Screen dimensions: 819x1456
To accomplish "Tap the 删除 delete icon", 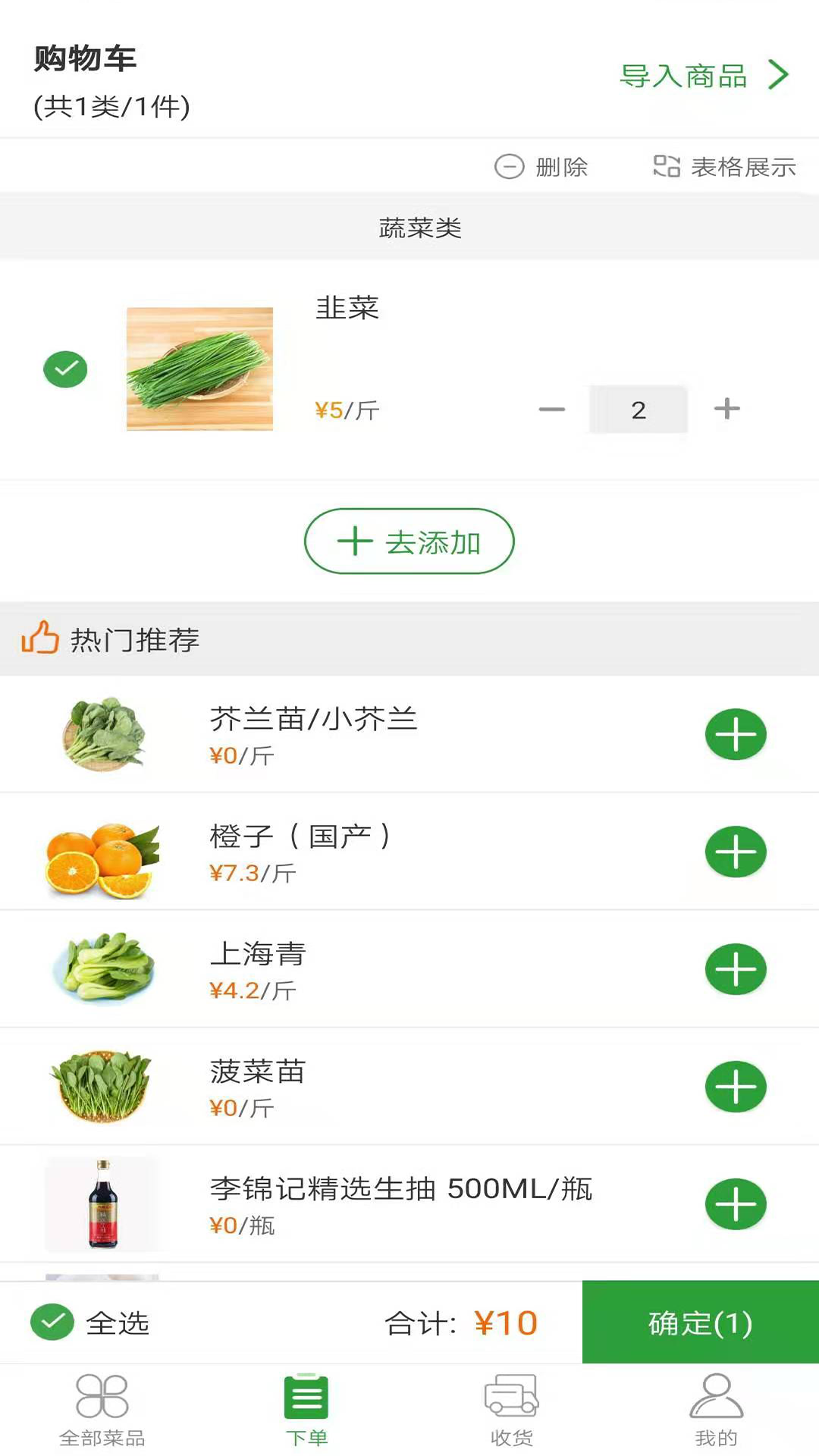I will [x=510, y=167].
